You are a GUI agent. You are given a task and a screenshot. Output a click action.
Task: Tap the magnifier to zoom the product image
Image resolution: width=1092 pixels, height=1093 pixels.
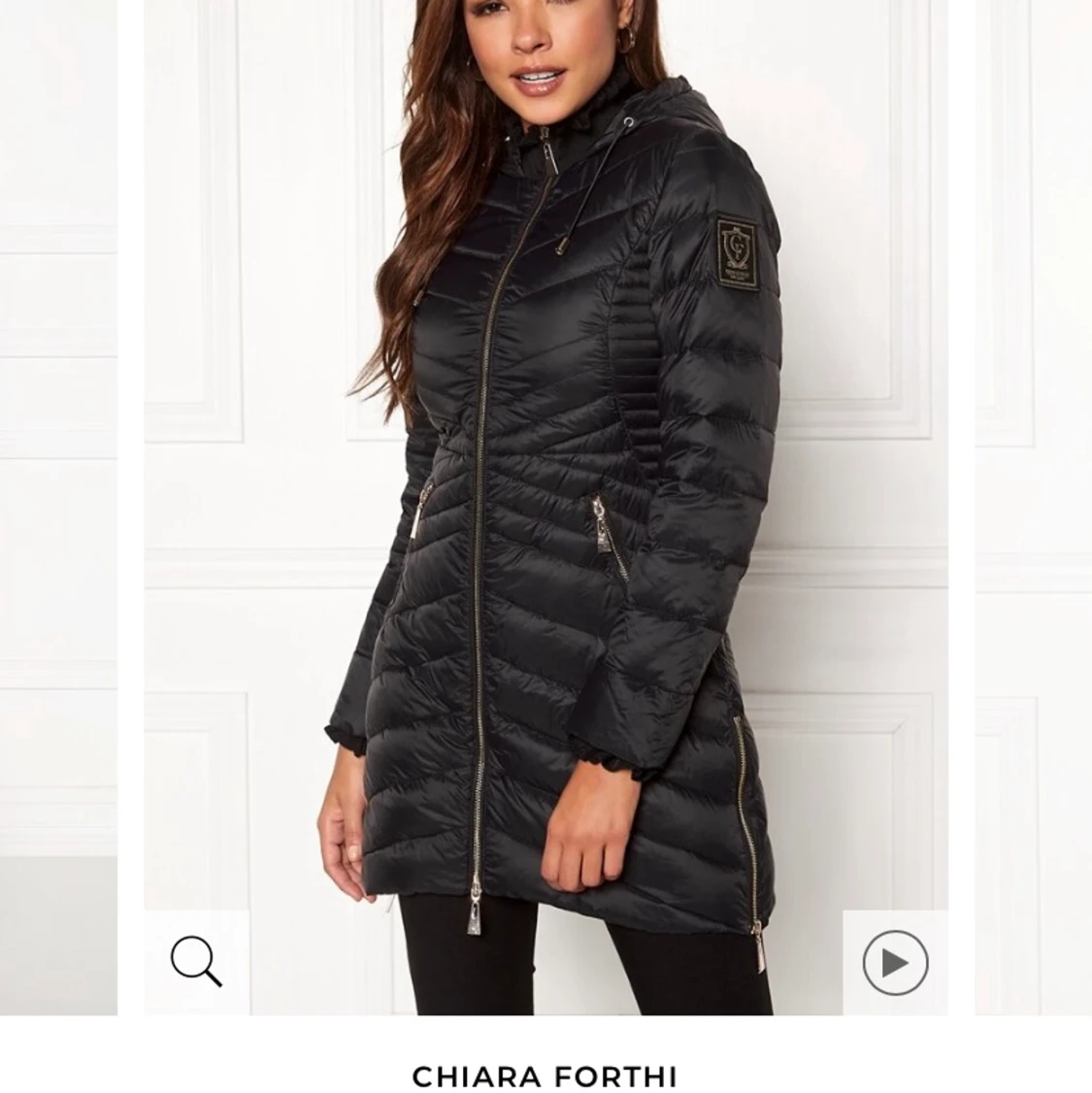click(196, 962)
